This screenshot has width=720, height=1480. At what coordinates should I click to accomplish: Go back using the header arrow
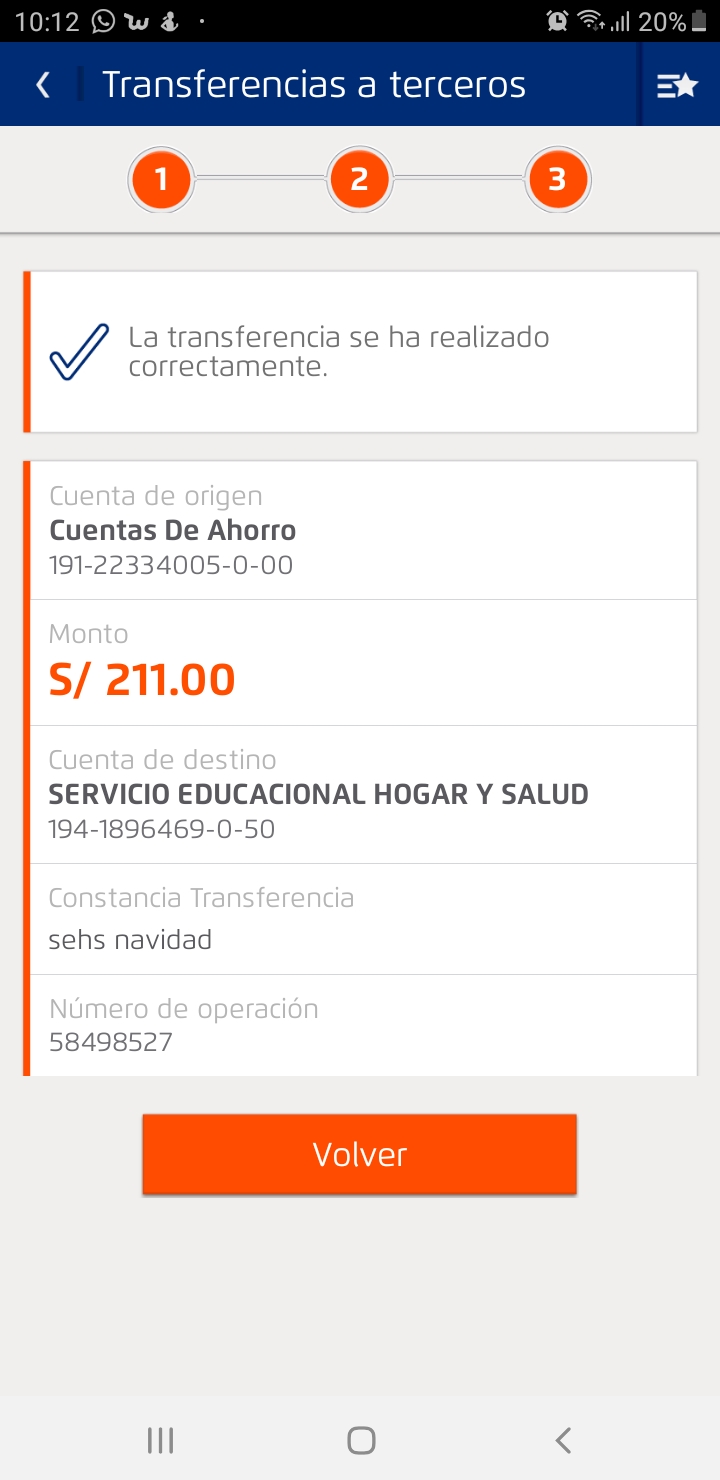(43, 85)
